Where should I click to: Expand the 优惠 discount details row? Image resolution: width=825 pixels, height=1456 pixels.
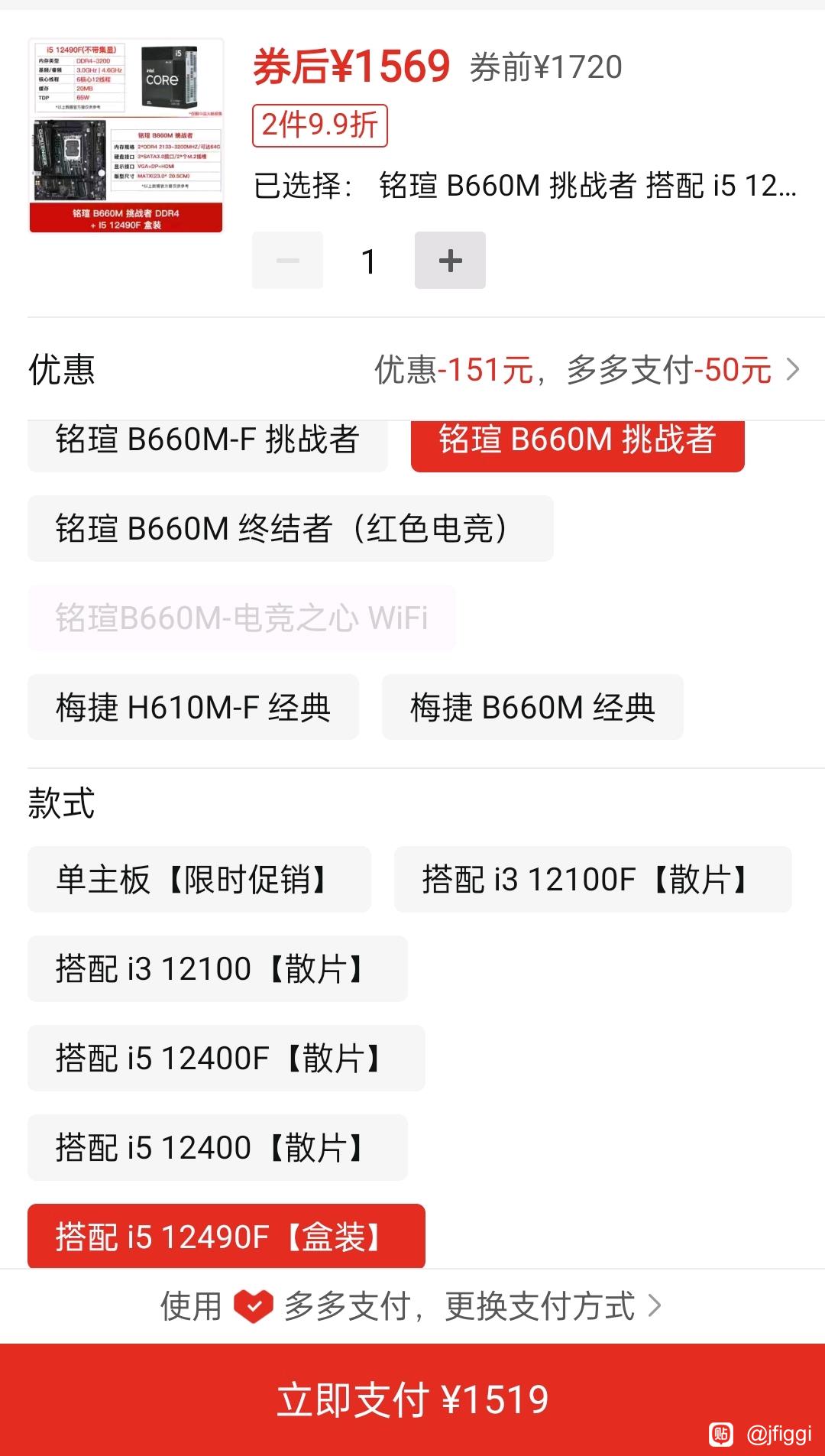(x=412, y=370)
